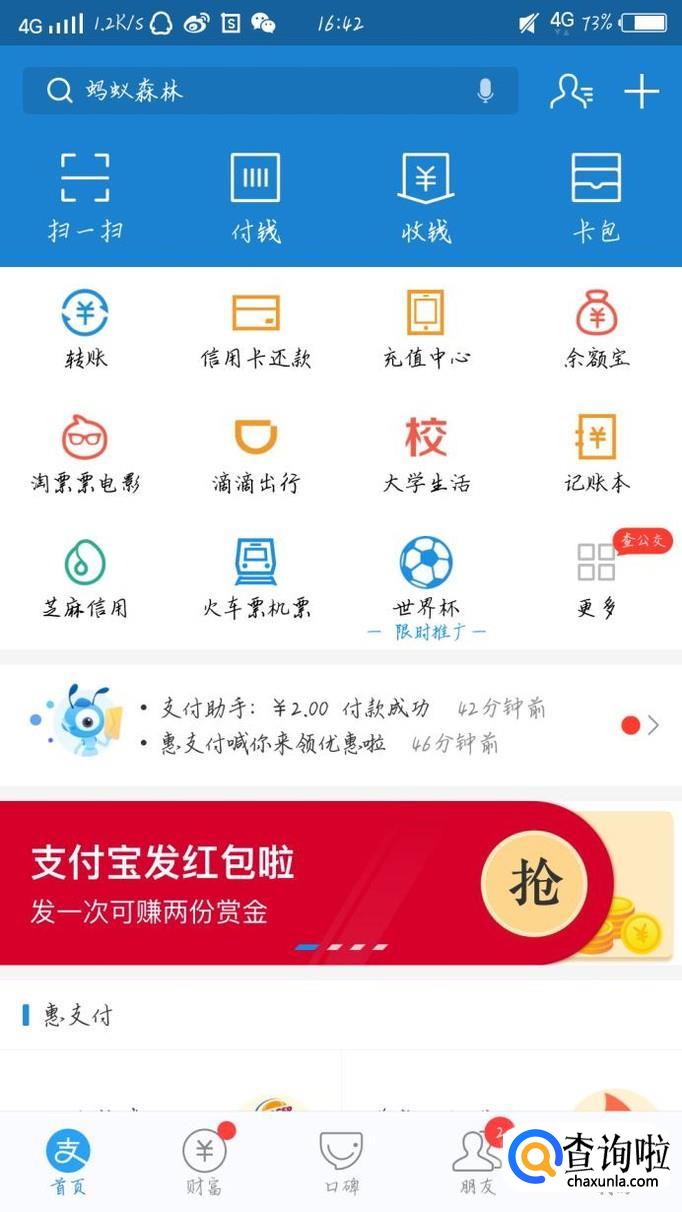
Task: Switch to the 口碑 tab
Action: [341, 1162]
